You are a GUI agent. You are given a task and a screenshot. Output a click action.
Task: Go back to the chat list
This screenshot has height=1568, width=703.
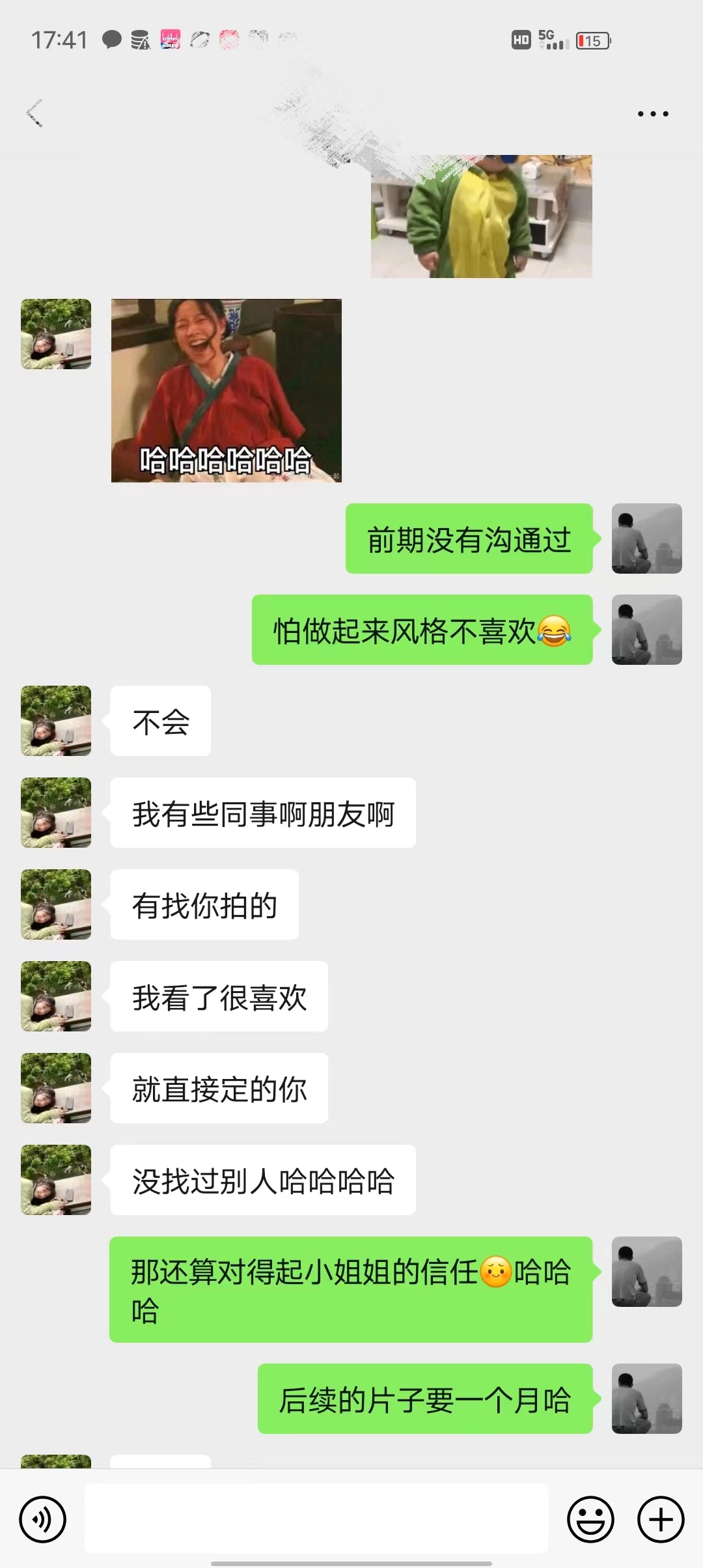[34, 113]
